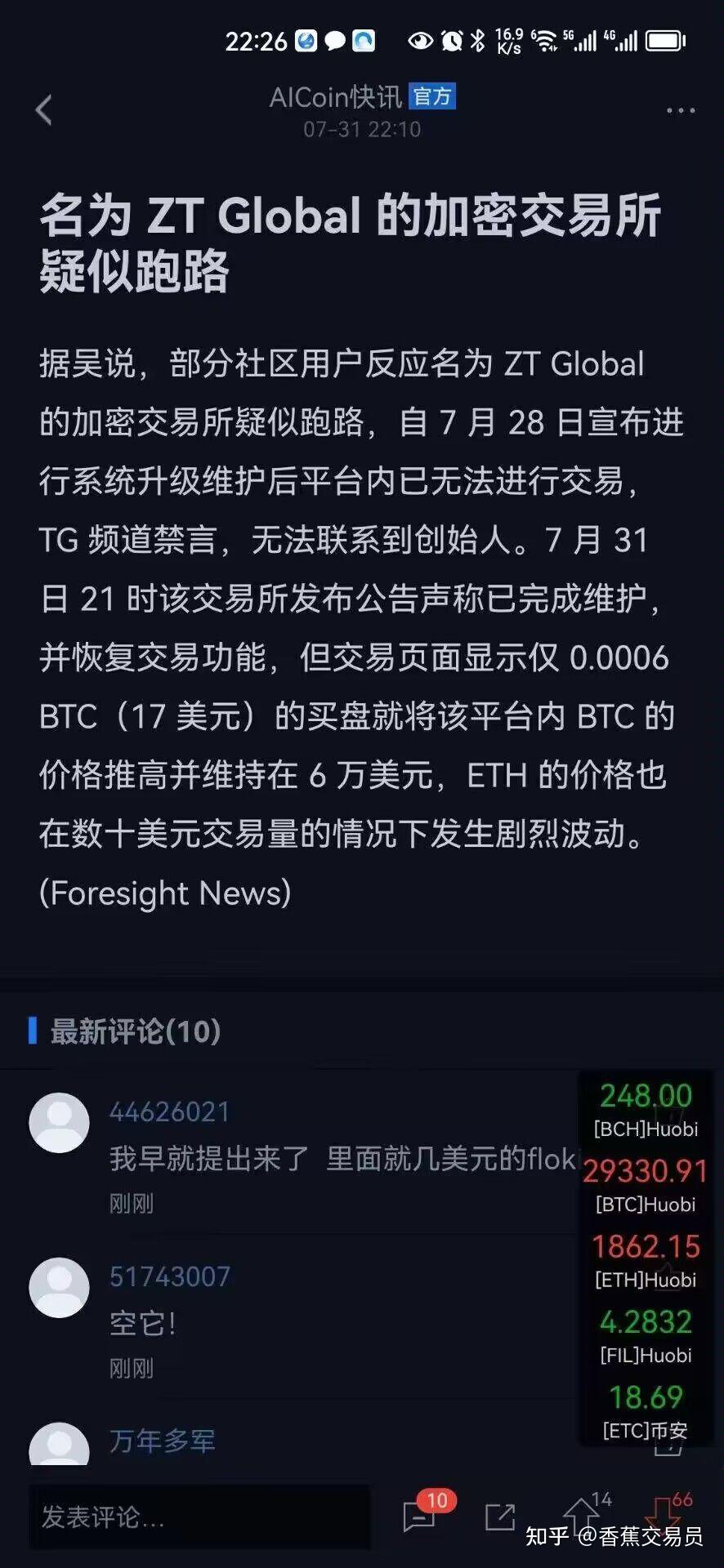
Task: Open the BTC Huobi price ticker
Action: click(x=646, y=1184)
